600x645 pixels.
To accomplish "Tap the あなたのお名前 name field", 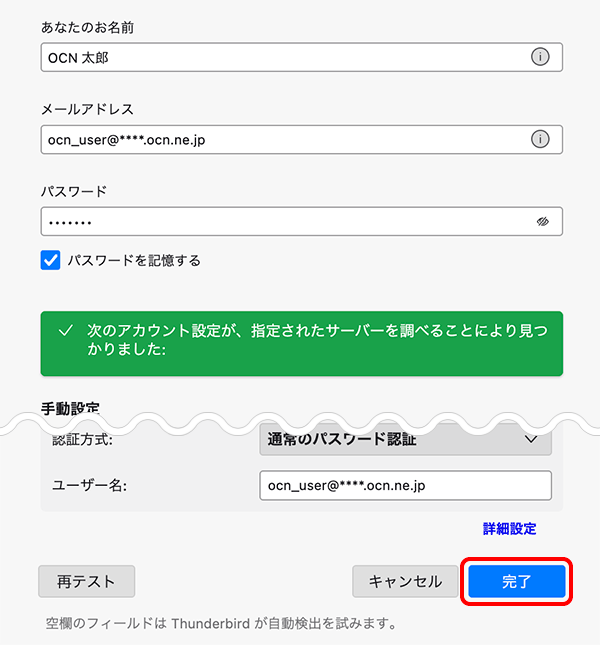I will pos(280,57).
